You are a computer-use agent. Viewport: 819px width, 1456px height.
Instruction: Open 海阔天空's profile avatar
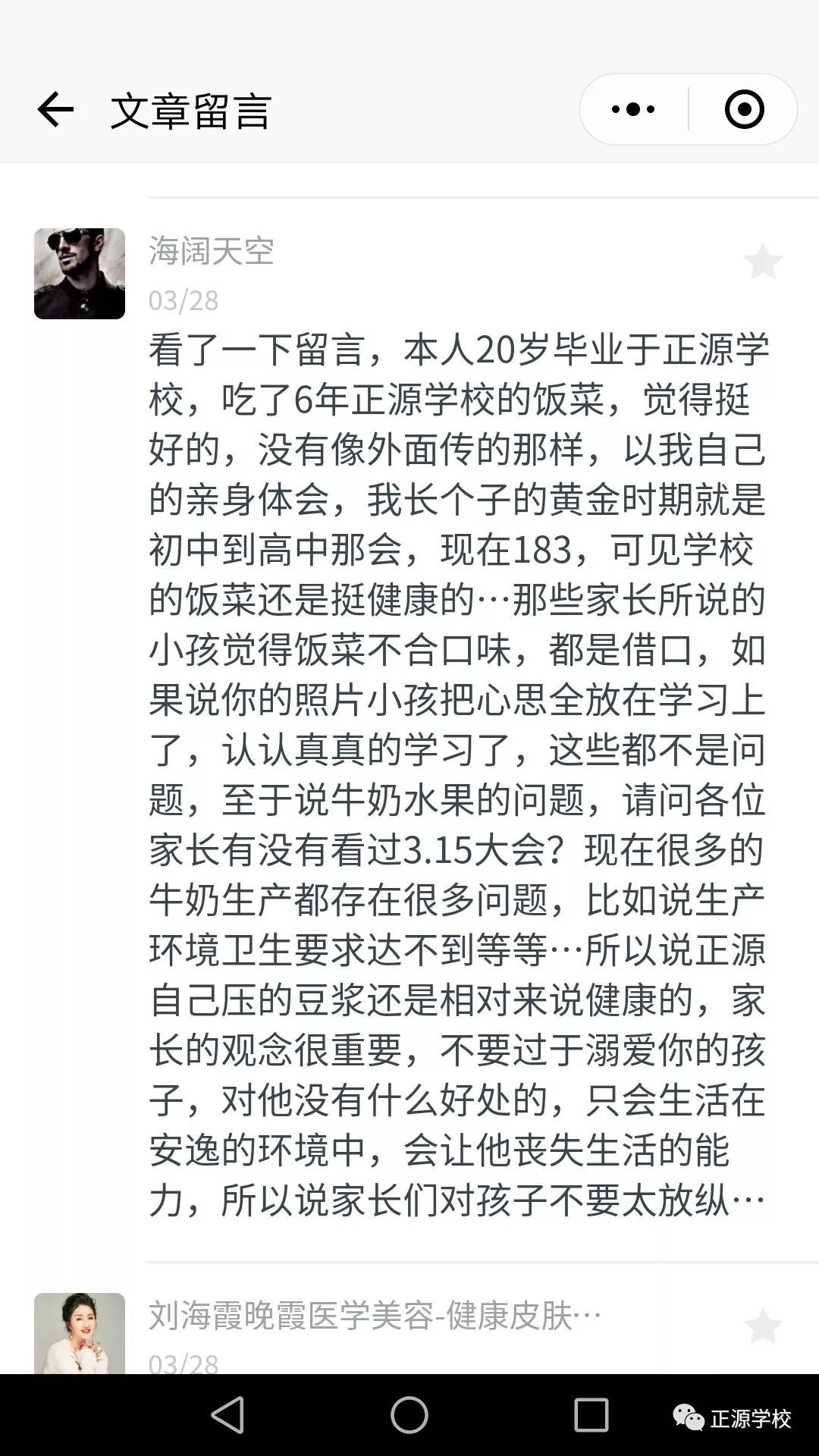click(80, 274)
